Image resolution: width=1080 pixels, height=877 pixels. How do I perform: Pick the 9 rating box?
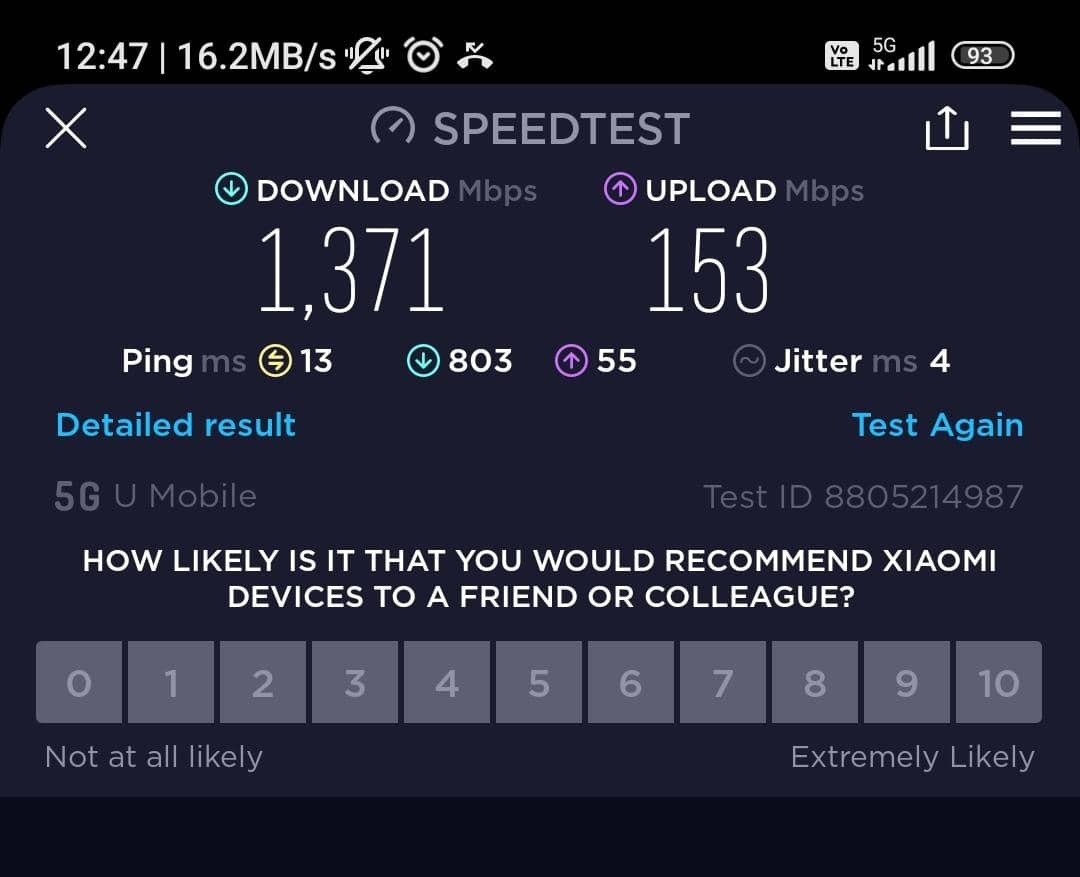907,683
